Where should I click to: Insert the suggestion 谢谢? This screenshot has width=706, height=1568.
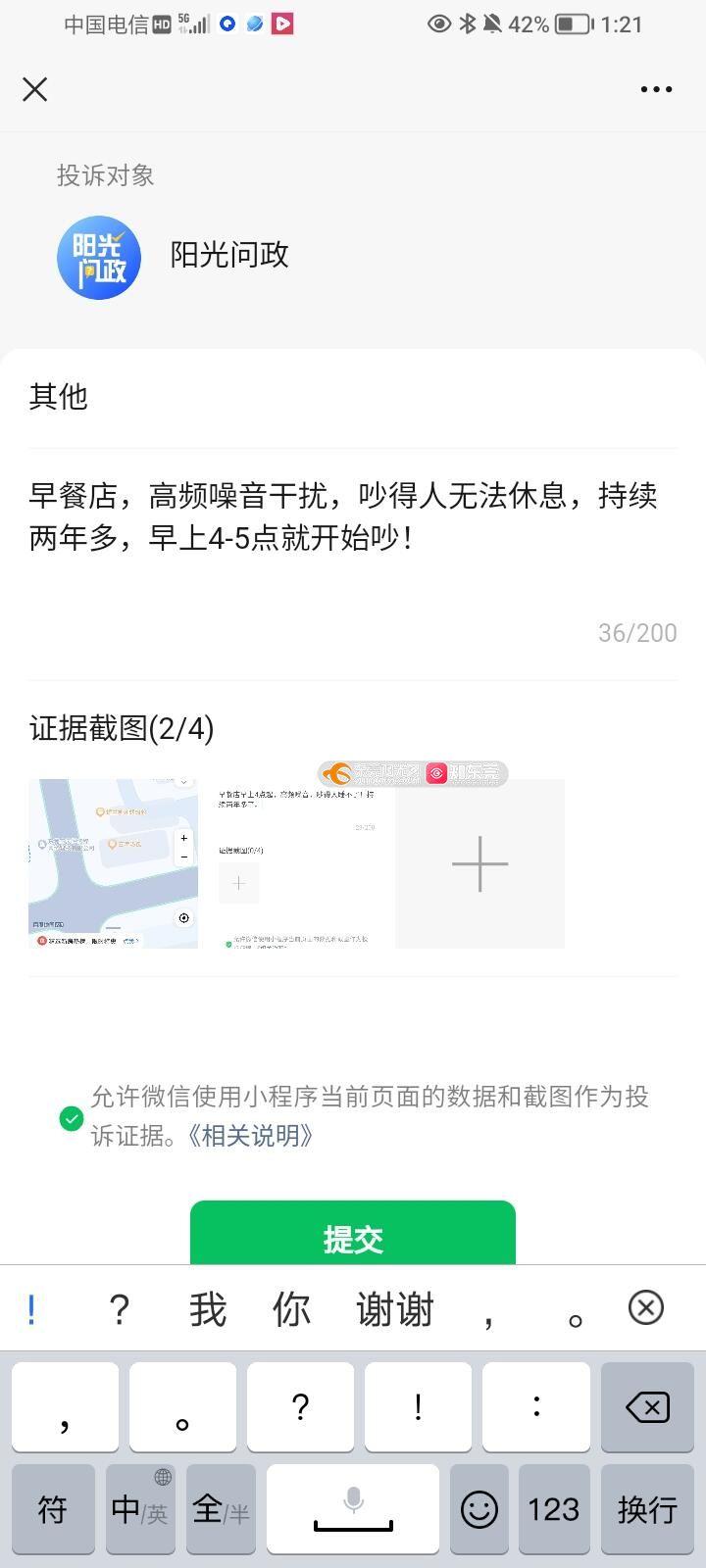pos(395,1309)
